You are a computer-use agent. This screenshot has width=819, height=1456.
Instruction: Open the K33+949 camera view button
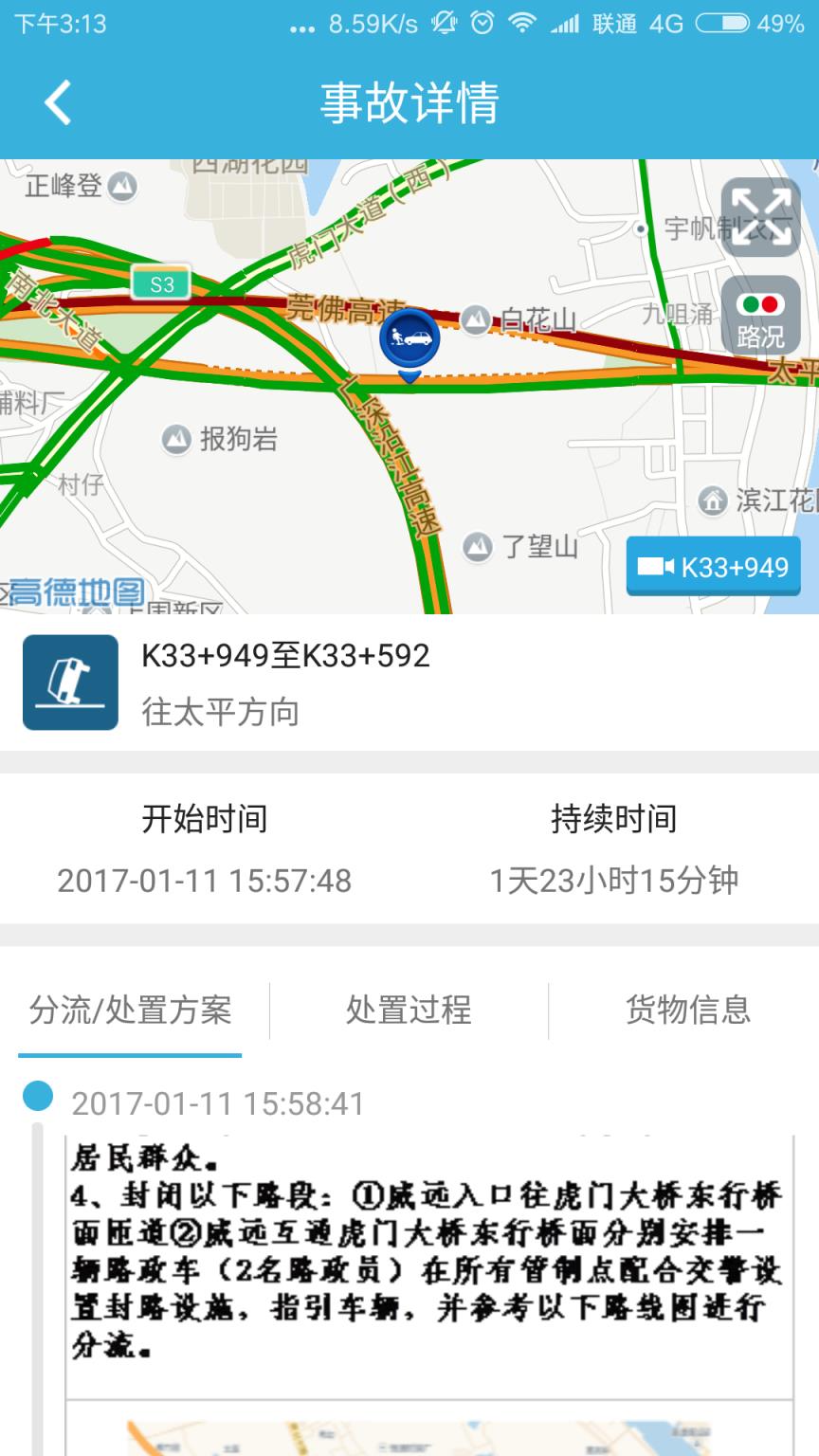coord(712,567)
